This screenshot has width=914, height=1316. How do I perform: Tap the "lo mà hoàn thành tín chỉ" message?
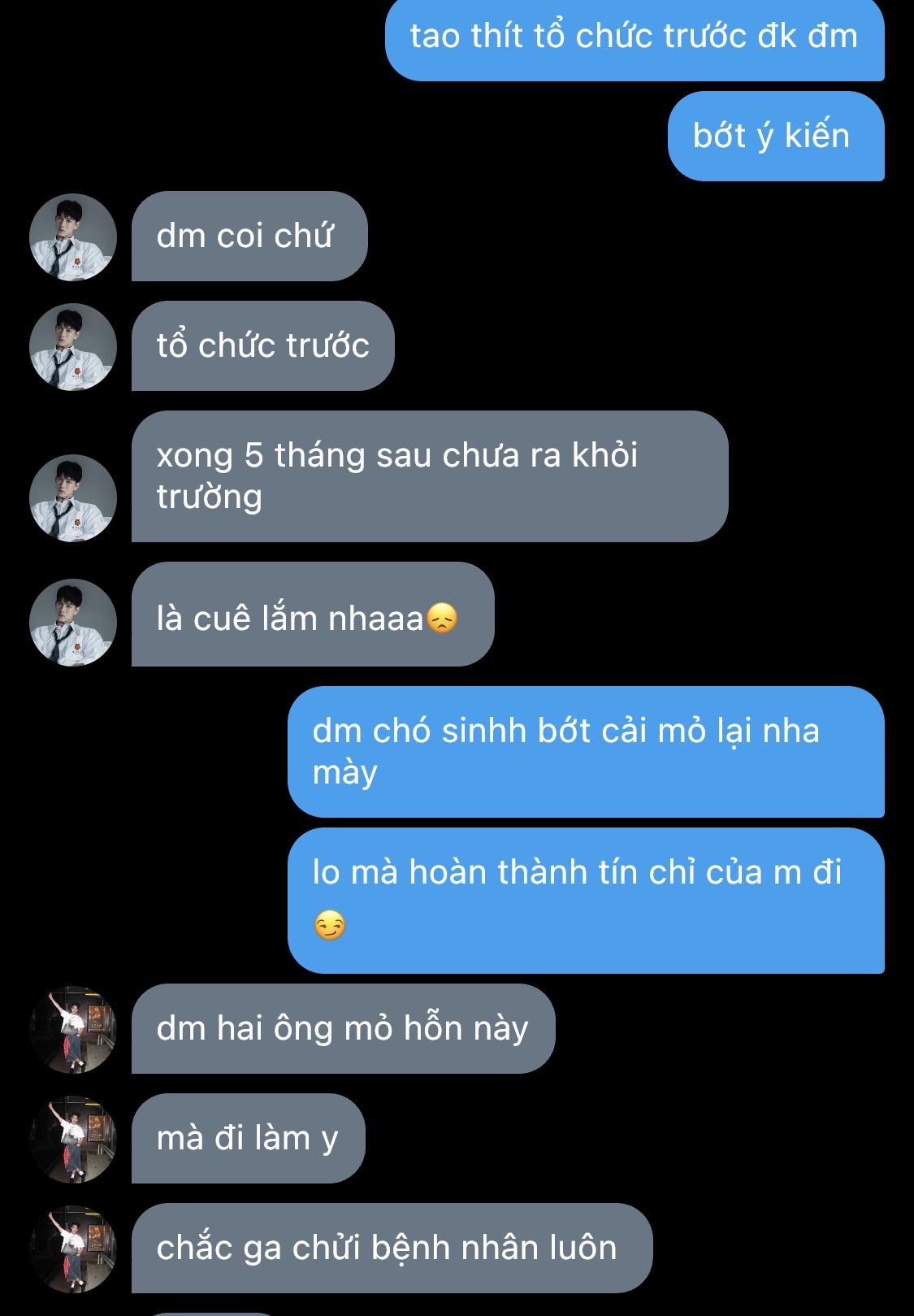click(x=586, y=901)
